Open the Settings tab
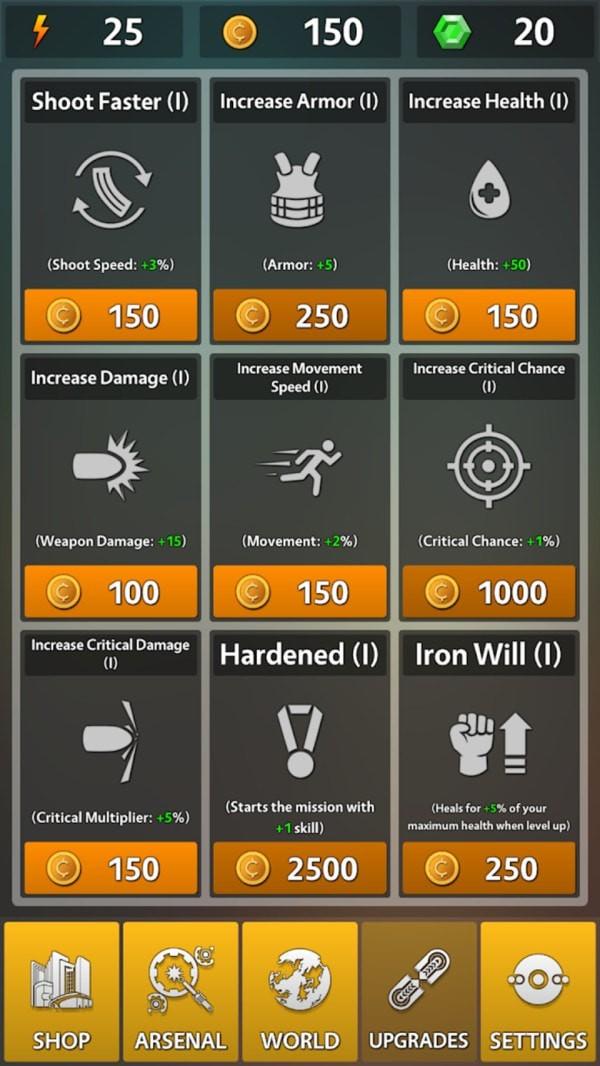Image resolution: width=600 pixels, height=1066 pixels. click(538, 990)
